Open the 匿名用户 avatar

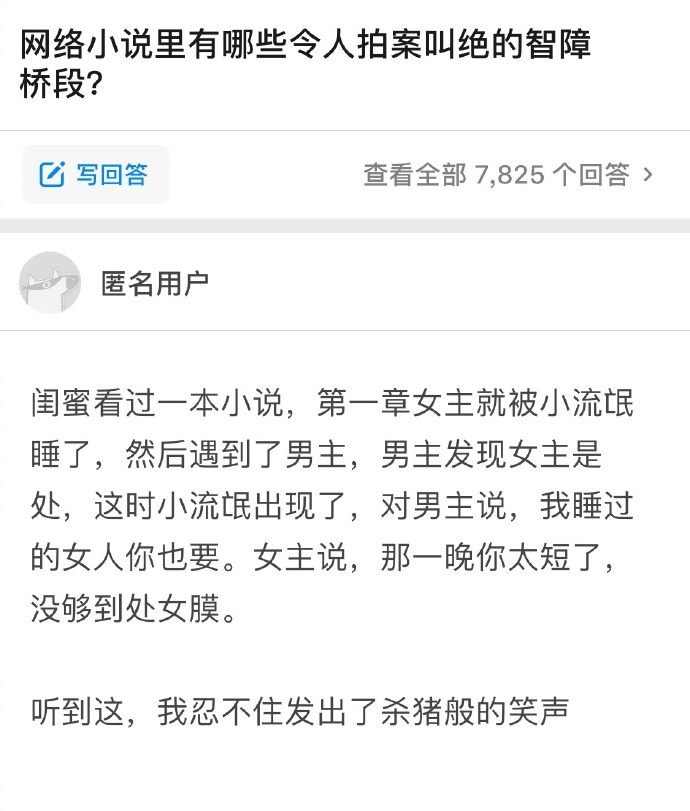click(50, 283)
